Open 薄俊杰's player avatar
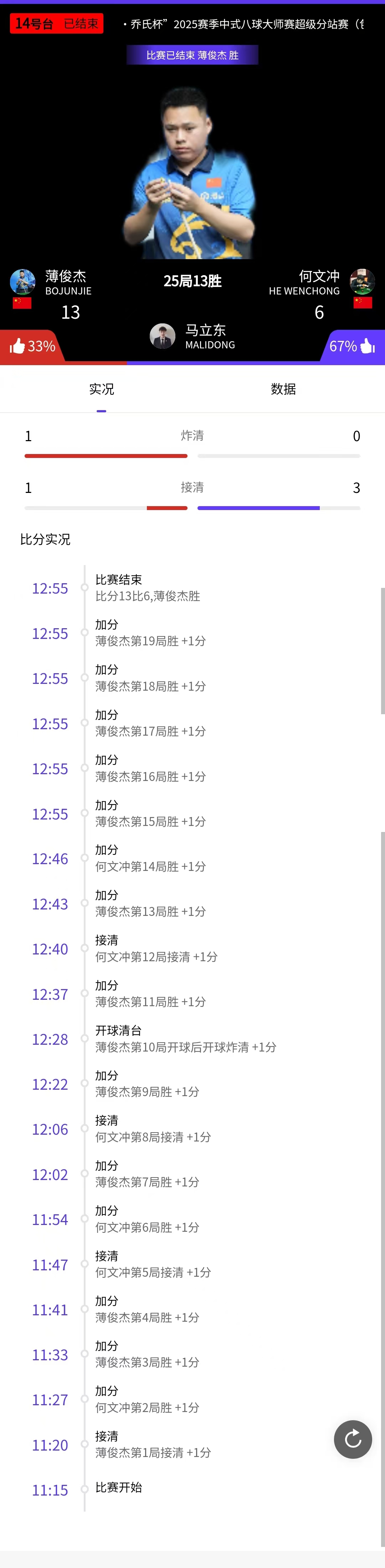This screenshot has width=385, height=1568. tap(22, 282)
